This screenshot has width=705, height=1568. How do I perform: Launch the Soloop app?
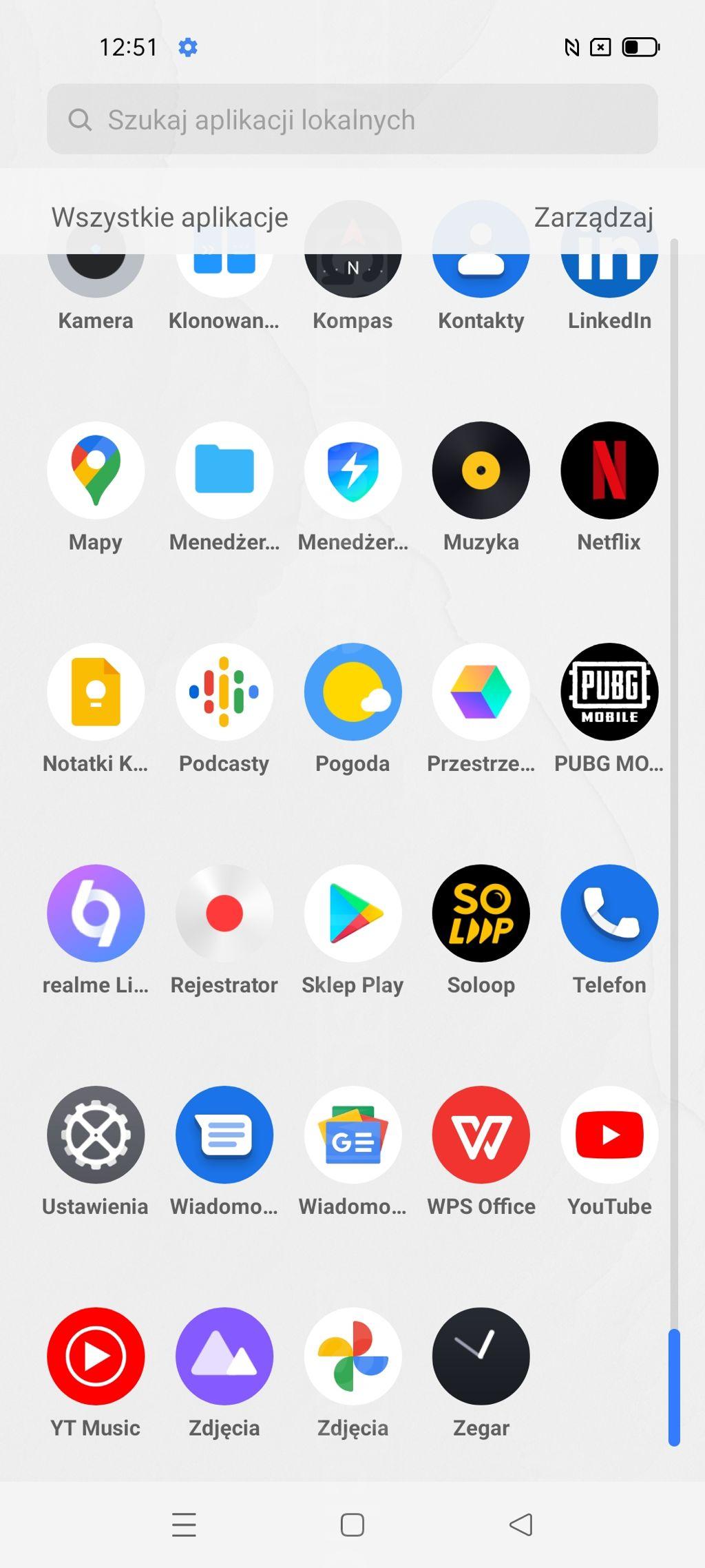(481, 914)
